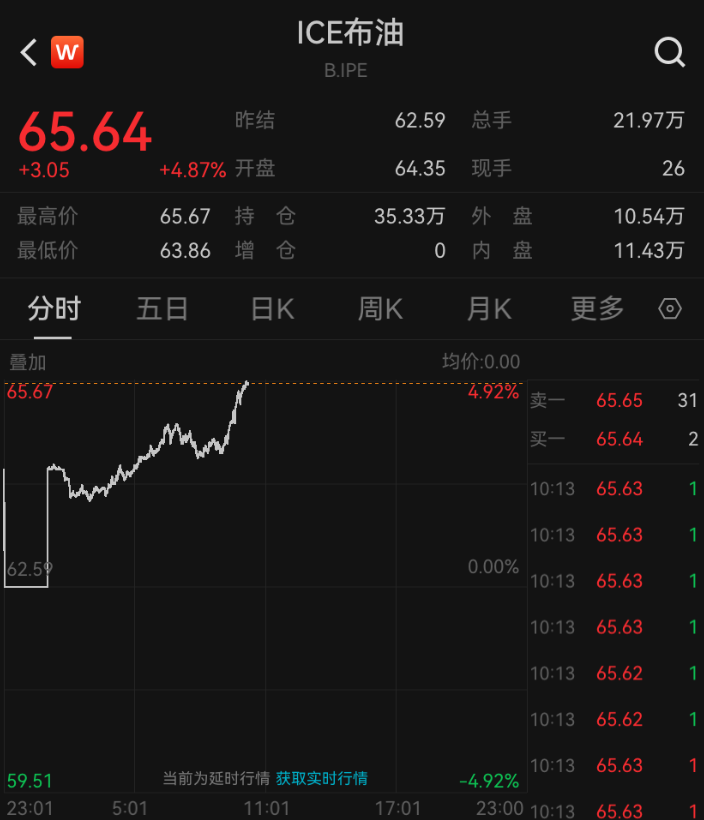Switch to the 日K chart tab
This screenshot has width=704, height=820.
click(x=272, y=309)
